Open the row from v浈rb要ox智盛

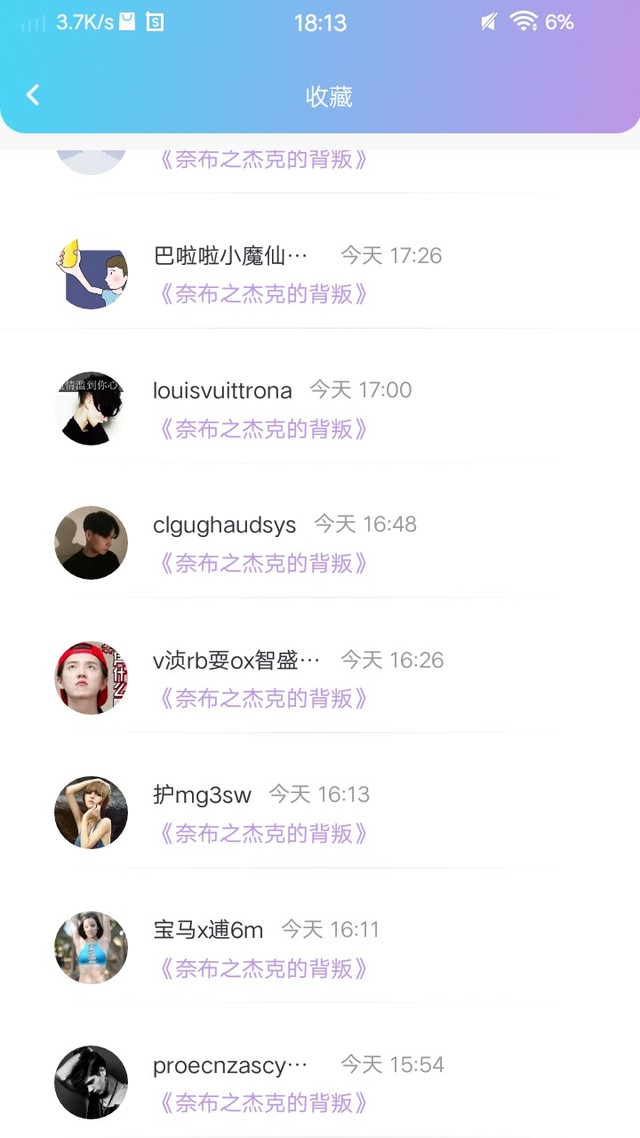point(320,678)
